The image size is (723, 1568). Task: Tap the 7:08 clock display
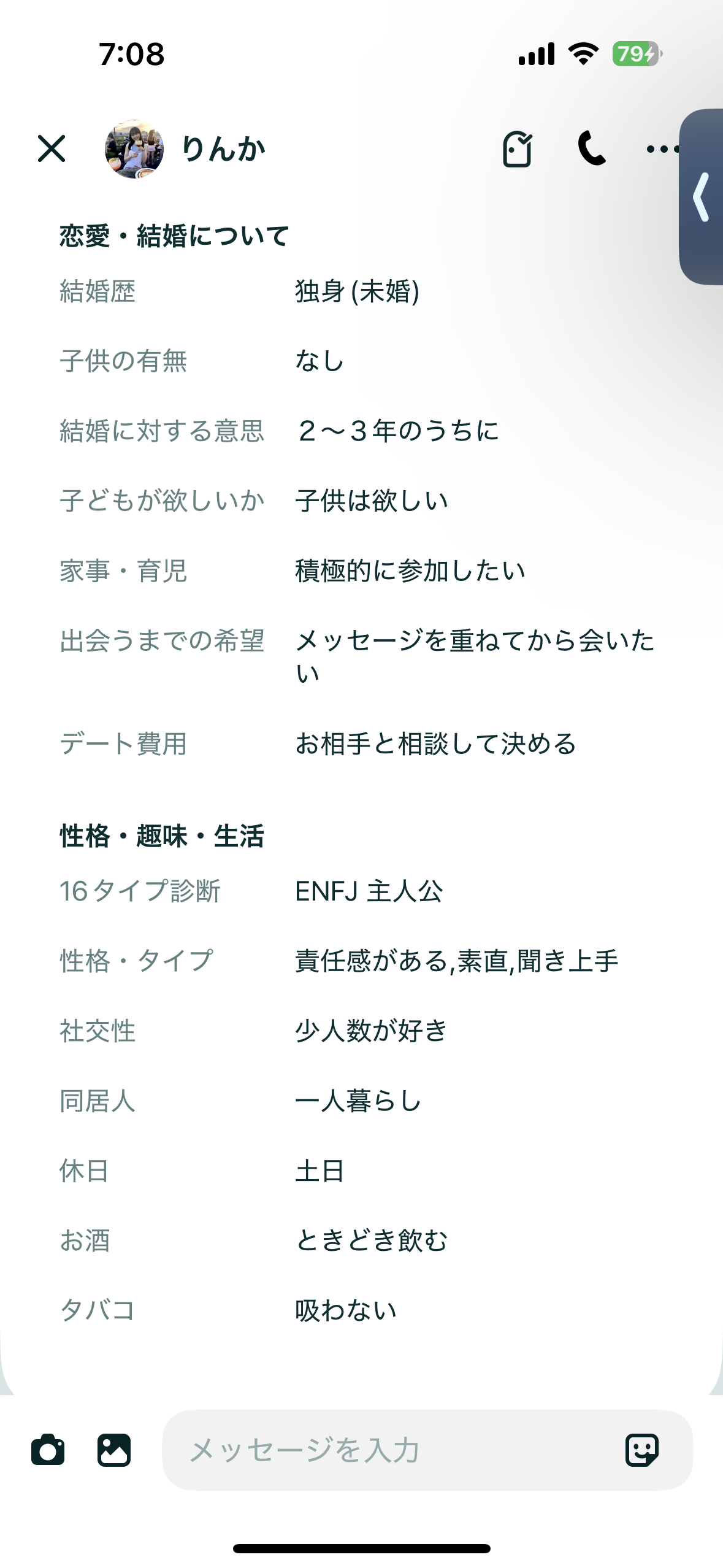pyautogui.click(x=130, y=55)
